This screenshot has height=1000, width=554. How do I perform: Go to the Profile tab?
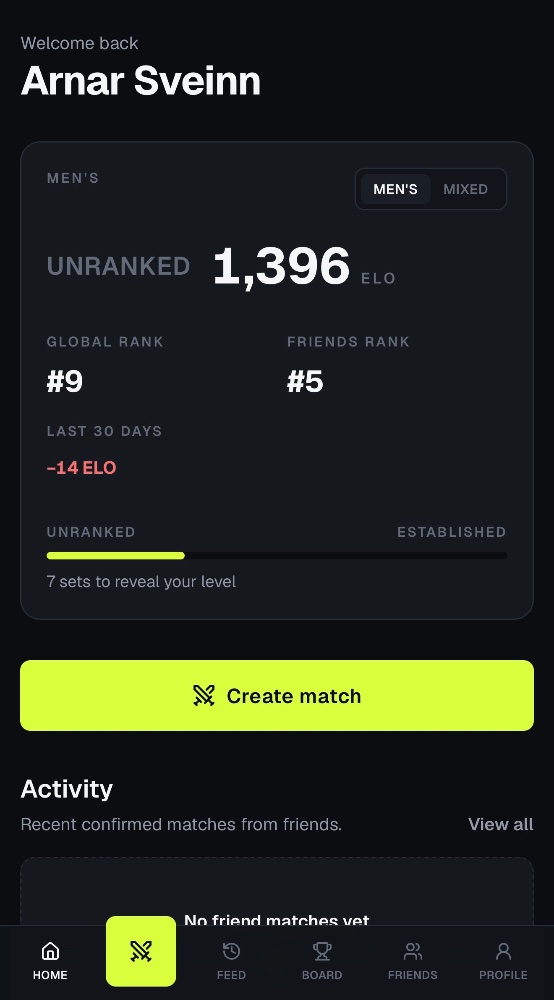coord(503,962)
